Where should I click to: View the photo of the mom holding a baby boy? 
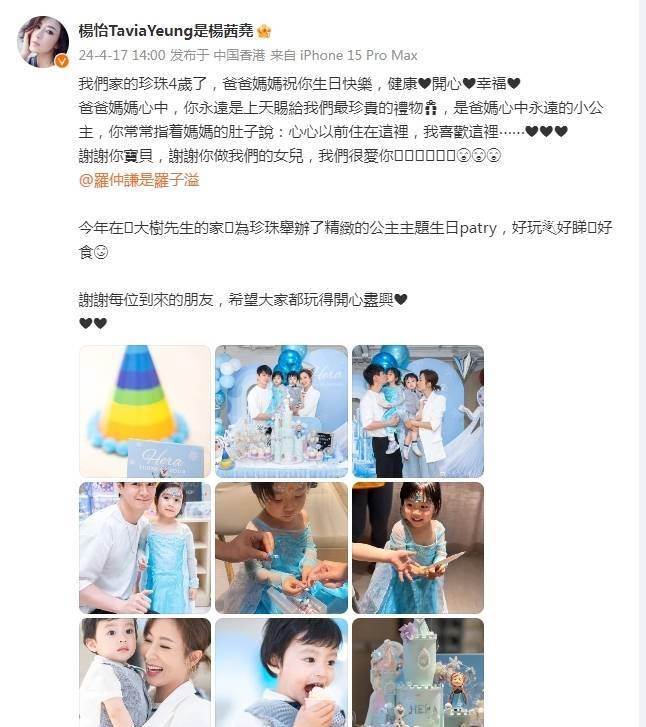click(x=145, y=672)
